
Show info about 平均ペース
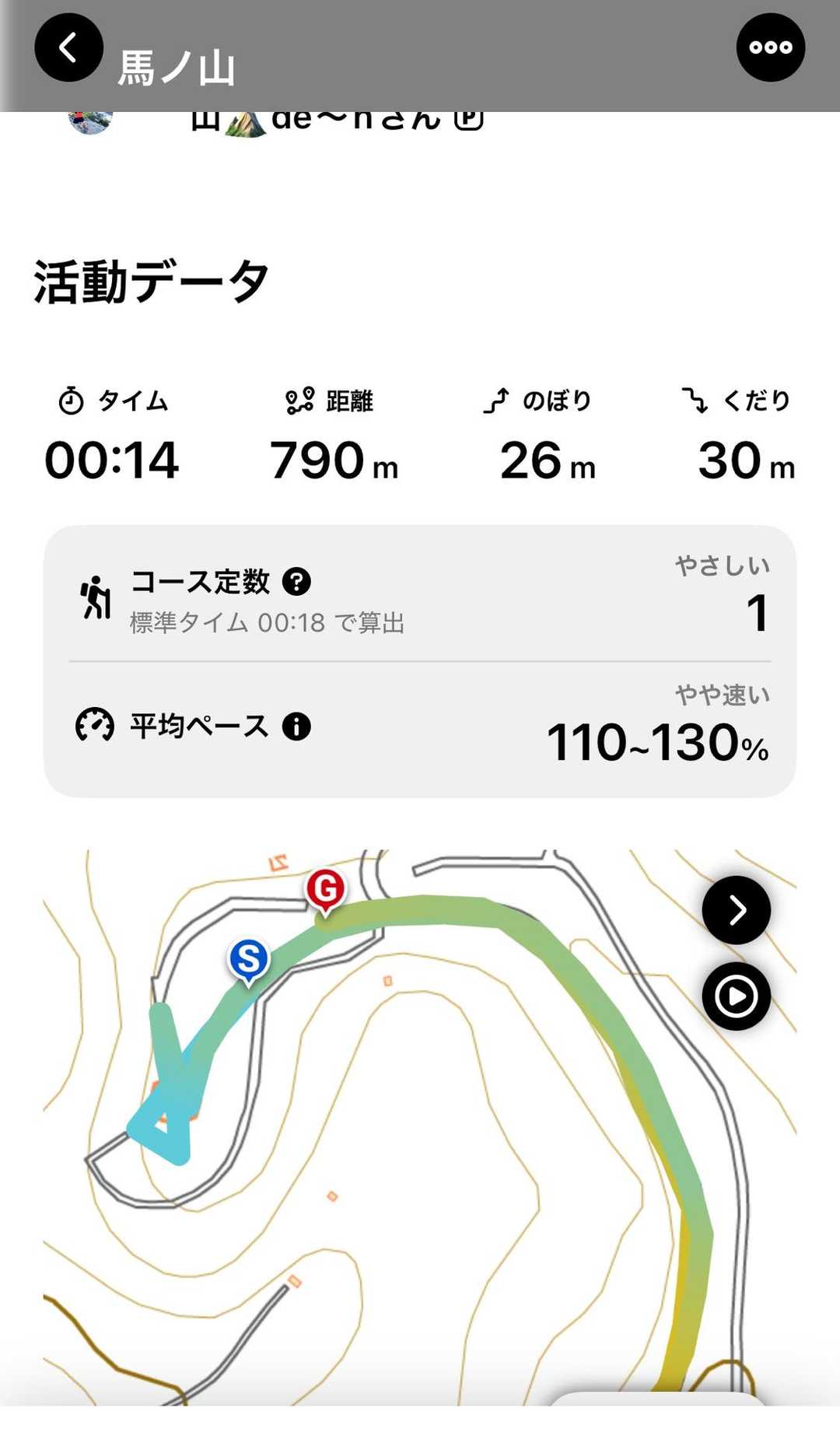[296, 727]
